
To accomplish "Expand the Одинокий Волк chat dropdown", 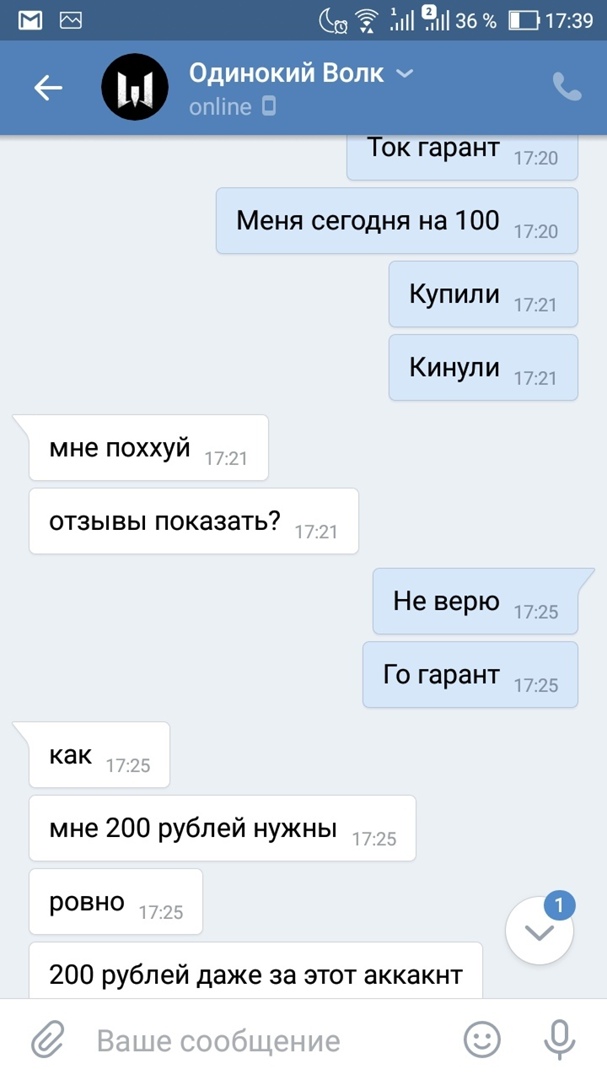I will point(404,73).
